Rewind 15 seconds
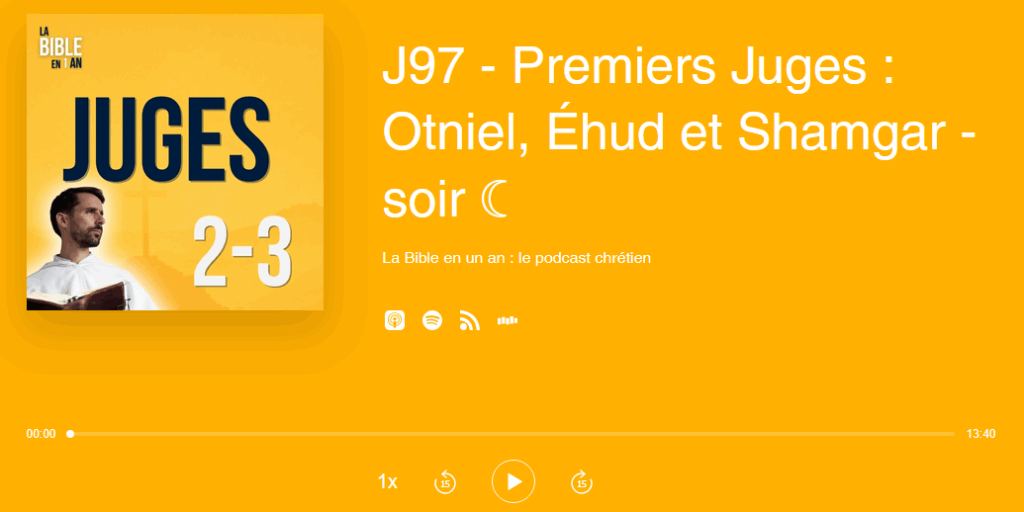 pos(445,482)
